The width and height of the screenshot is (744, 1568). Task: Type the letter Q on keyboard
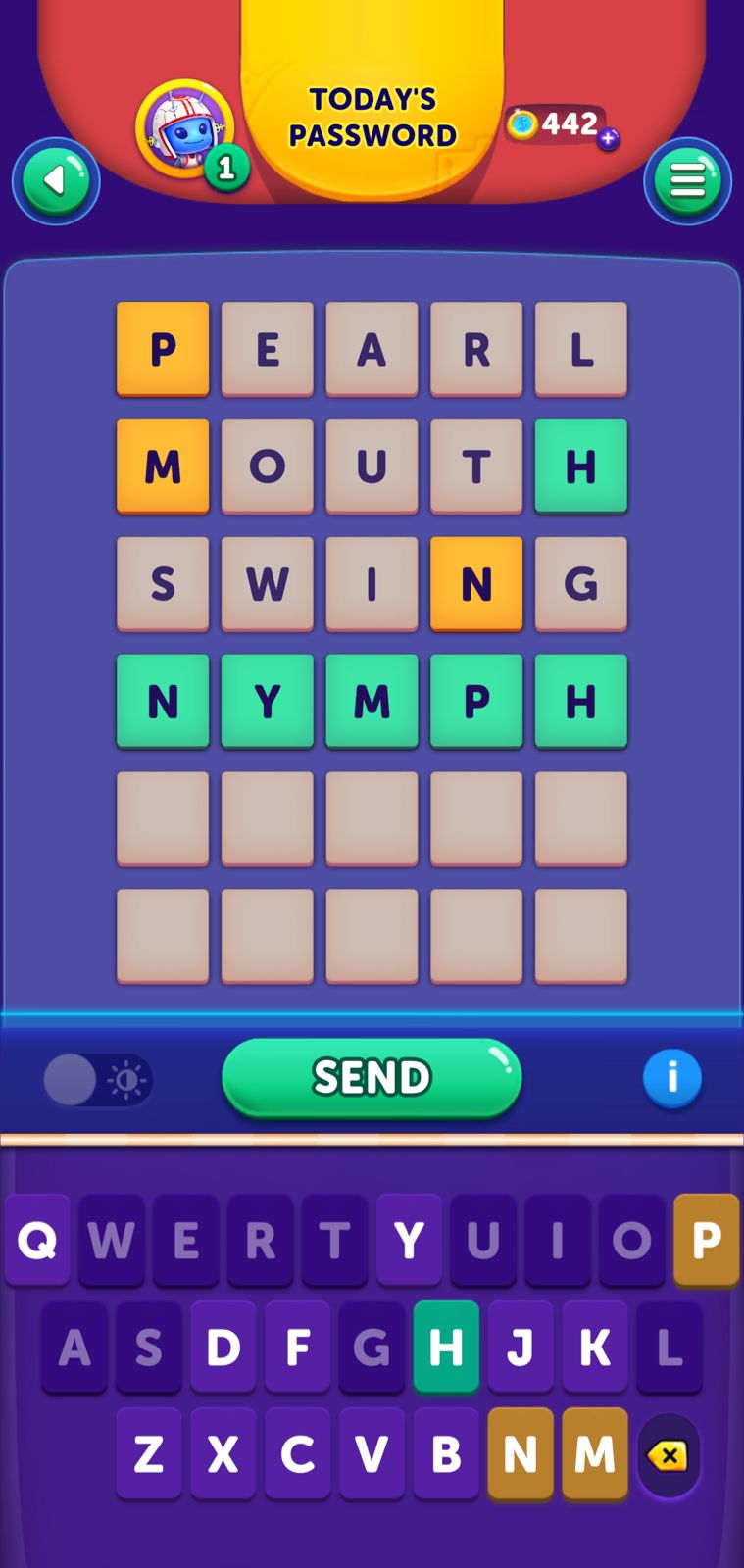coord(37,1241)
